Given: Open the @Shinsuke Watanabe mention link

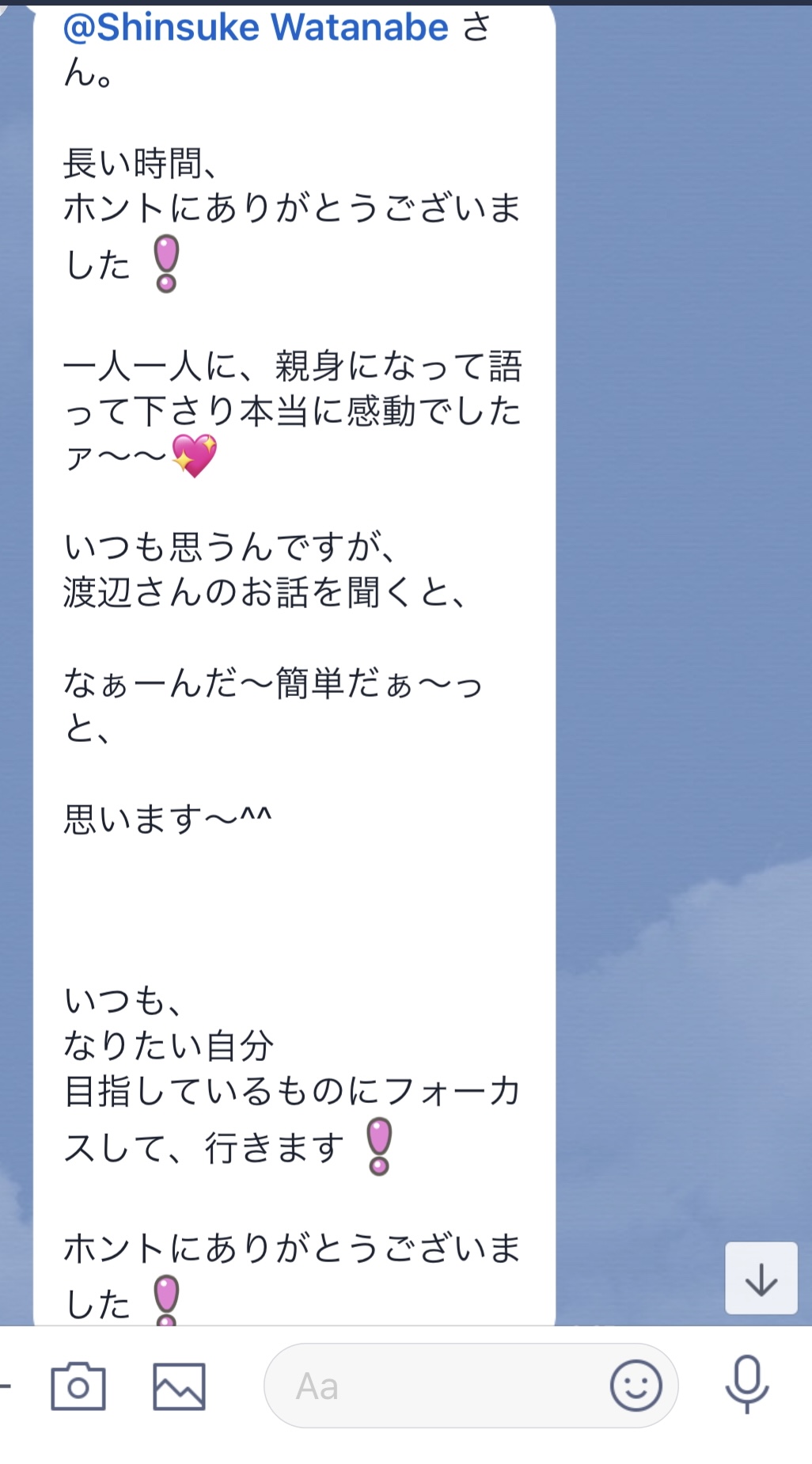Looking at the screenshot, I should [256, 28].
